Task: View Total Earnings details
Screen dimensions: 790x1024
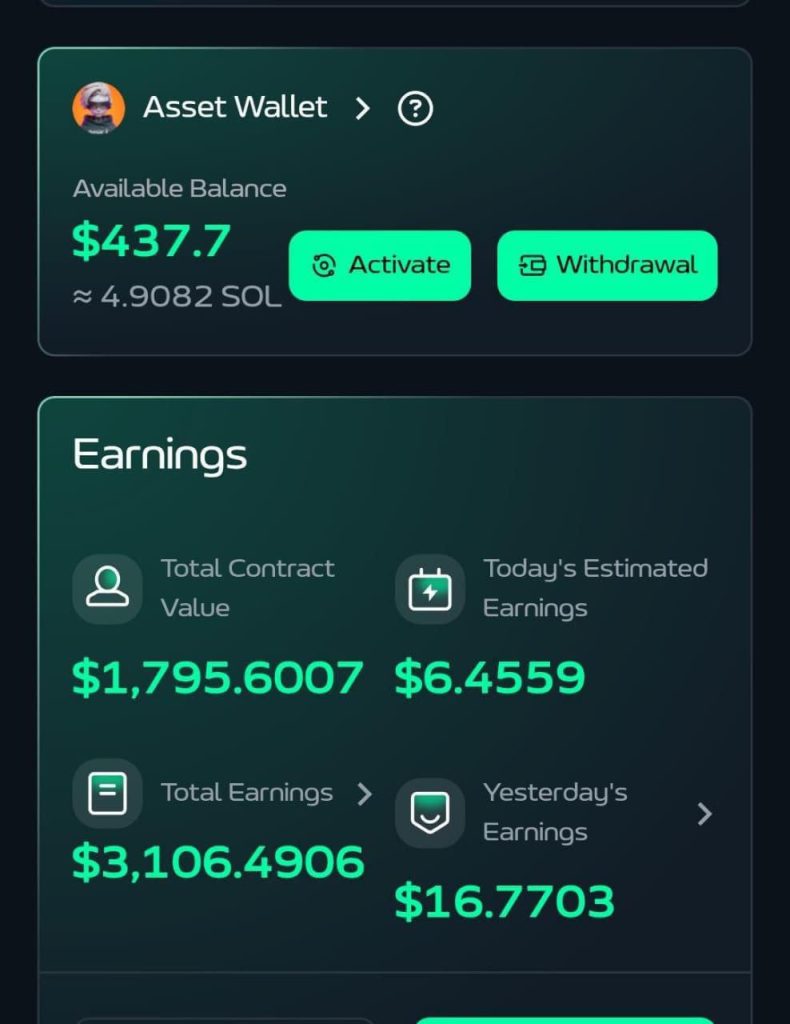Action: coord(364,794)
